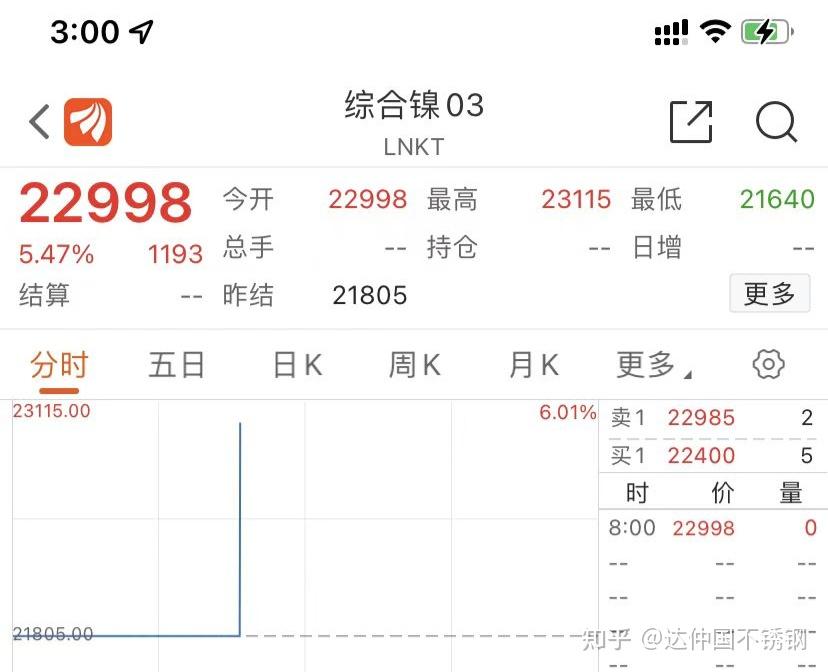Switch to the 周K chart tab

click(x=414, y=365)
